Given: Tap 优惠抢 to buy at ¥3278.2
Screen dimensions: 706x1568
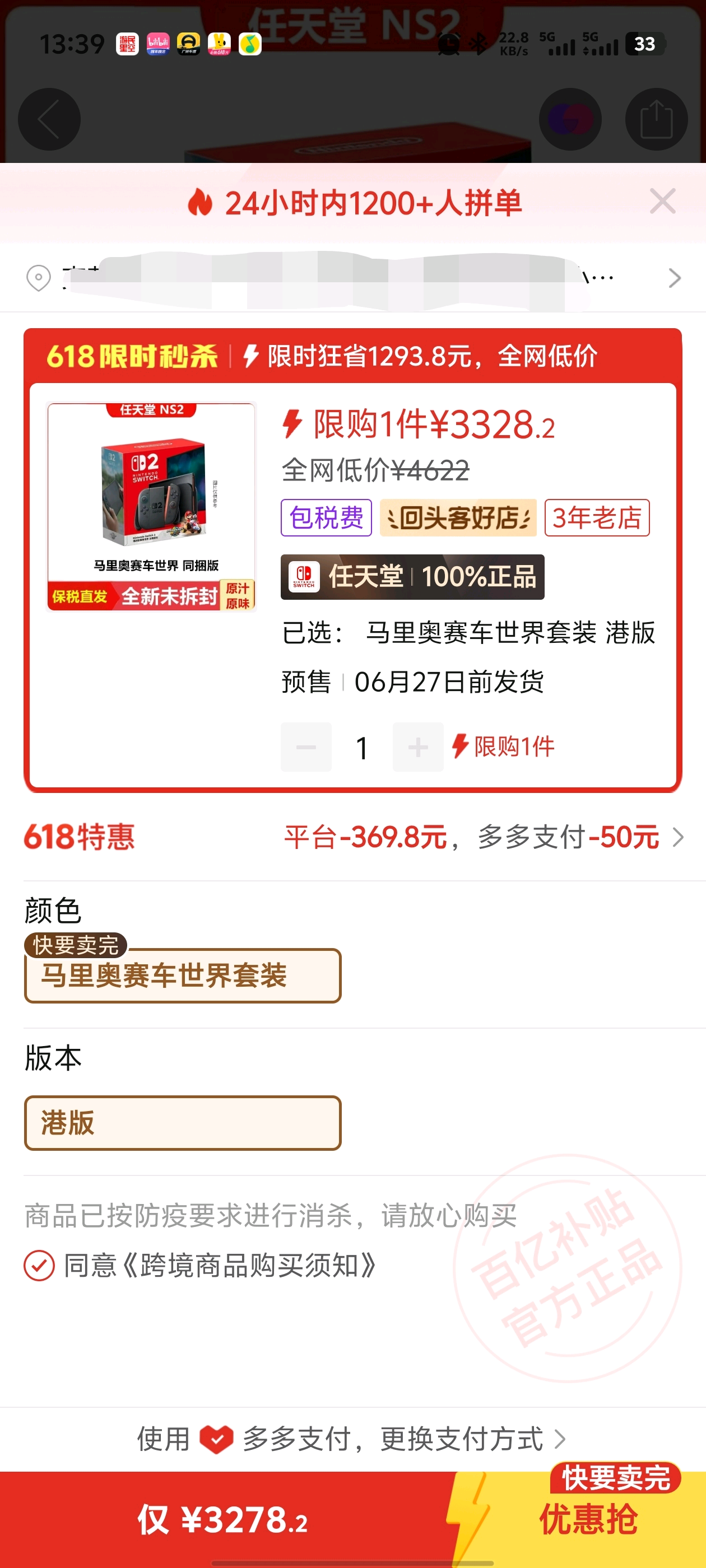Looking at the screenshot, I should (587, 1519).
